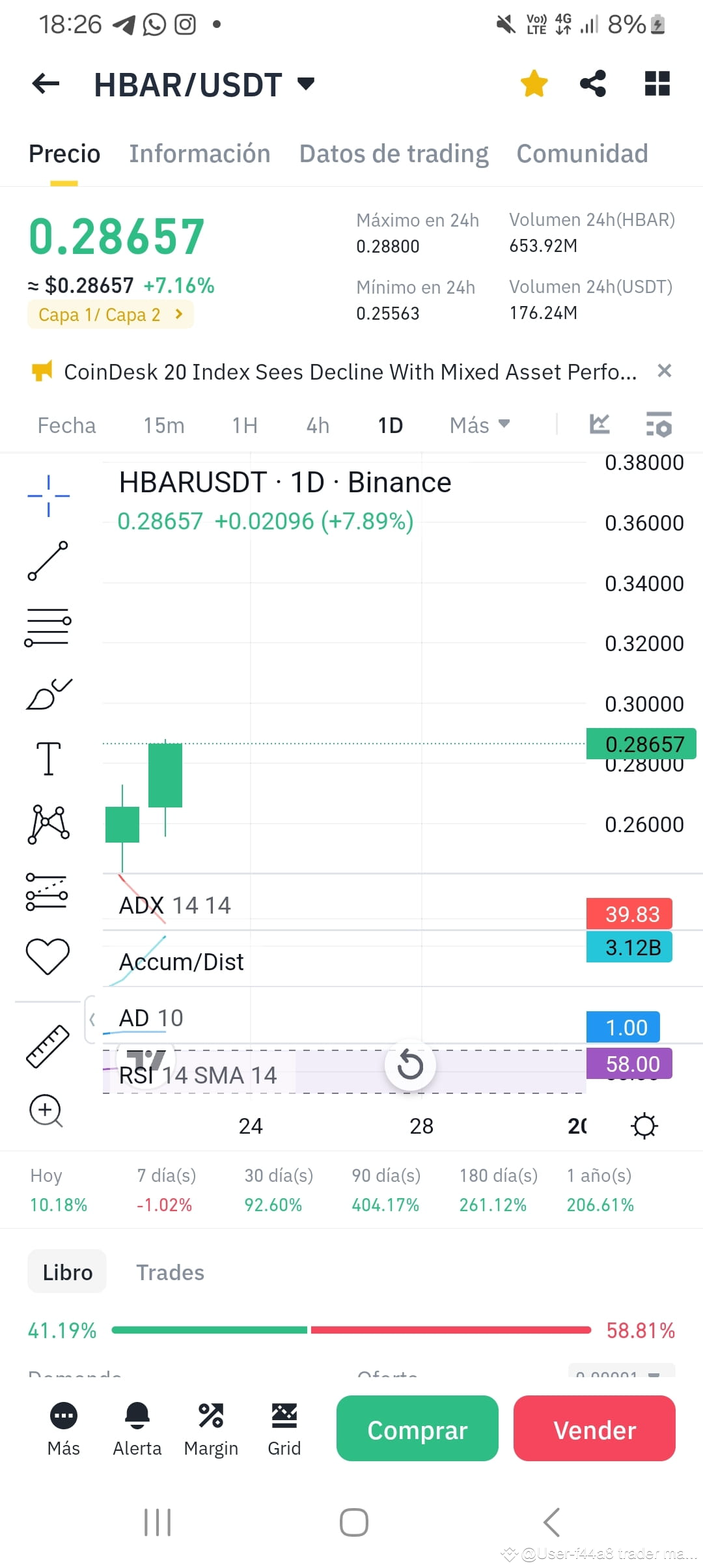This screenshot has height=1568, width=703.
Task: Open chart settings with the gear icon
Action: pos(644,1125)
